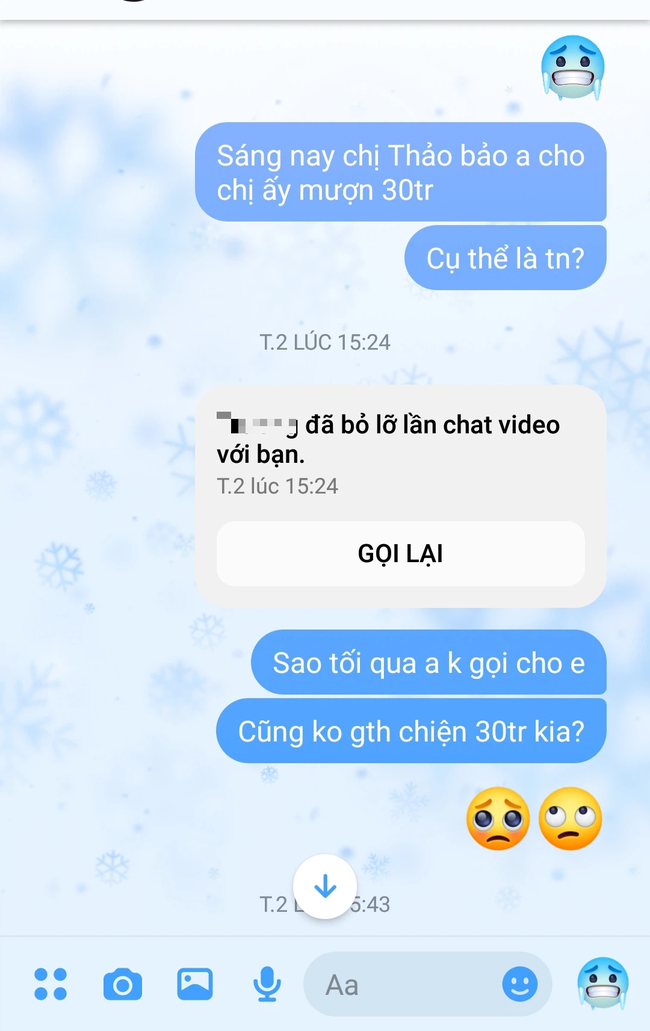
Task: Open the photo gallery picker
Action: (195, 985)
